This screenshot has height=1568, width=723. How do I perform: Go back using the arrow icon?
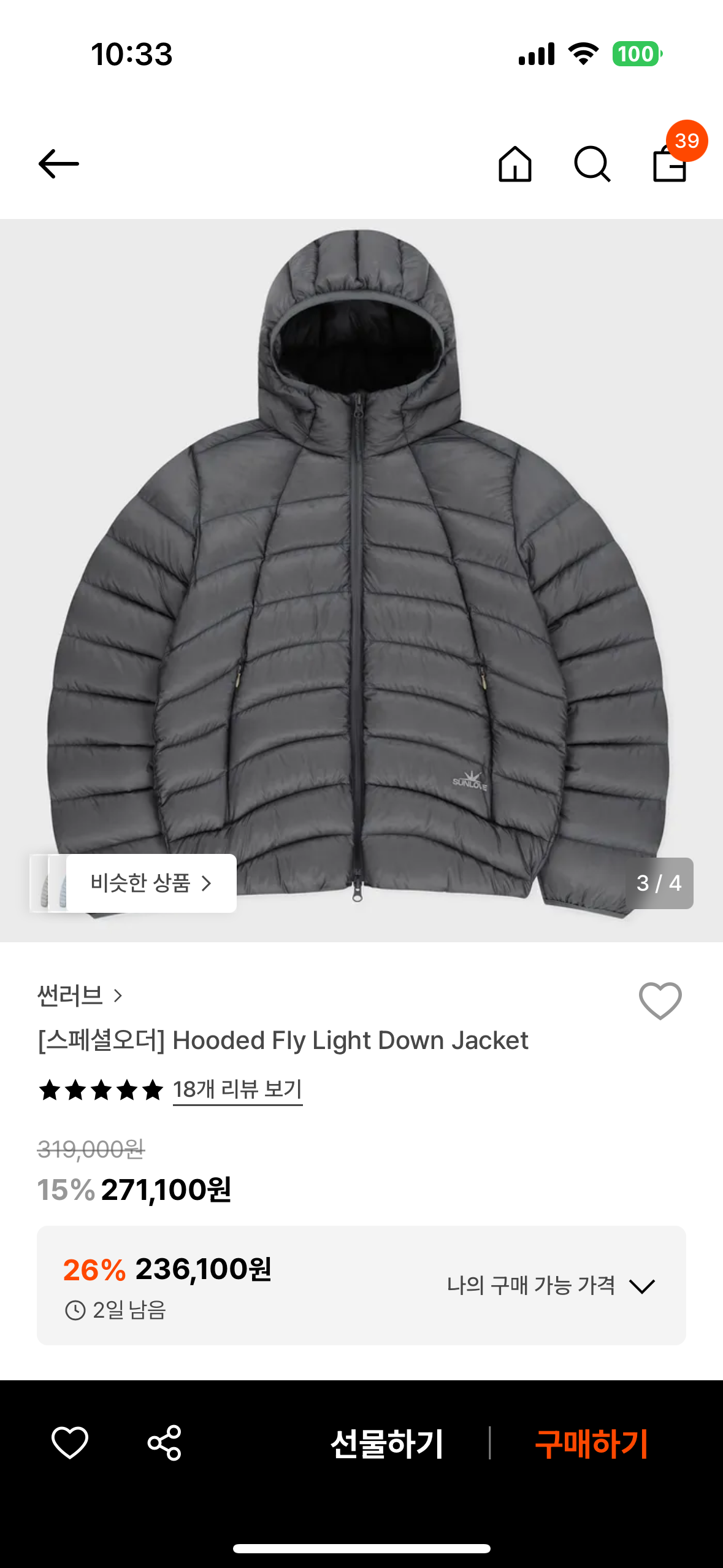(x=59, y=164)
